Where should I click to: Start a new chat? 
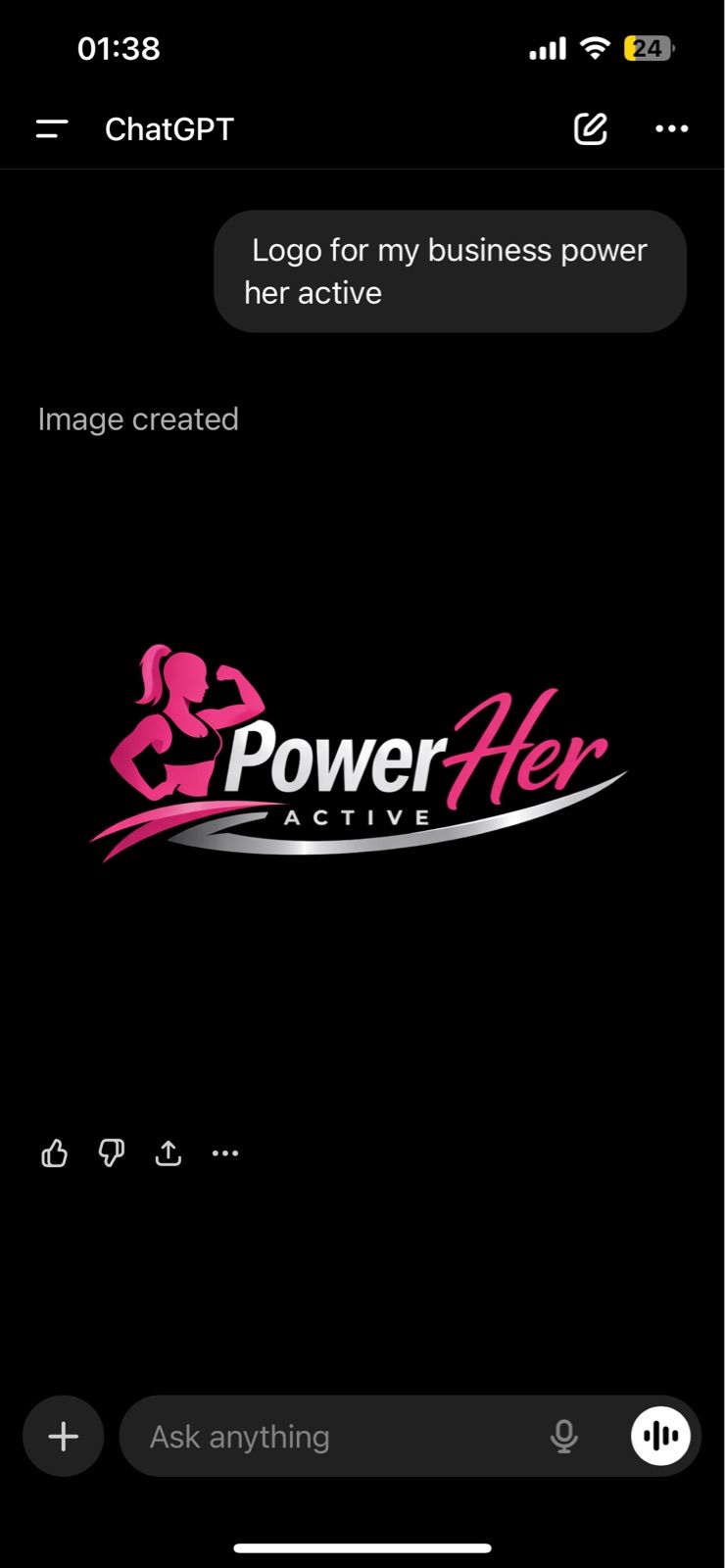point(590,128)
